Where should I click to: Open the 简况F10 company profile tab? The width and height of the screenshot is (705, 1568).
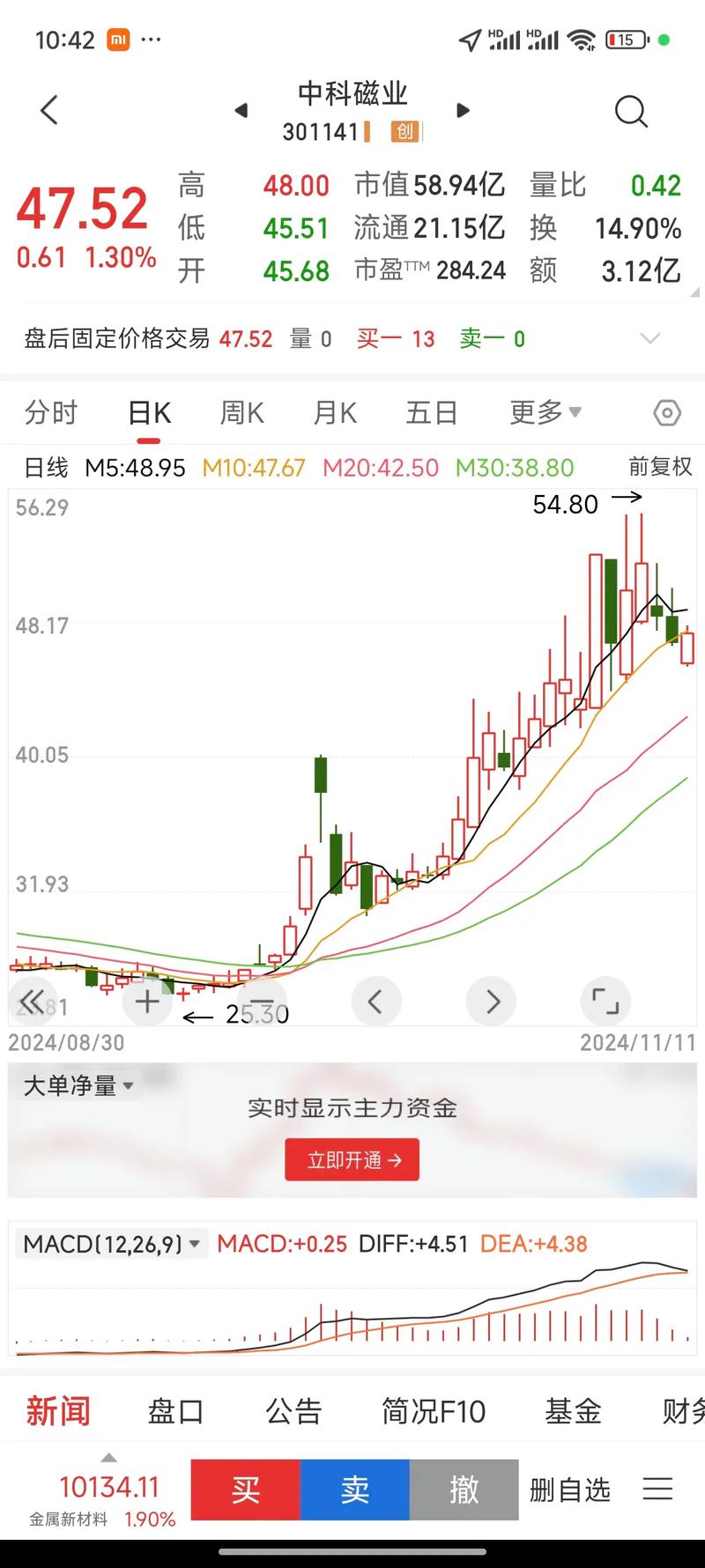(434, 1411)
